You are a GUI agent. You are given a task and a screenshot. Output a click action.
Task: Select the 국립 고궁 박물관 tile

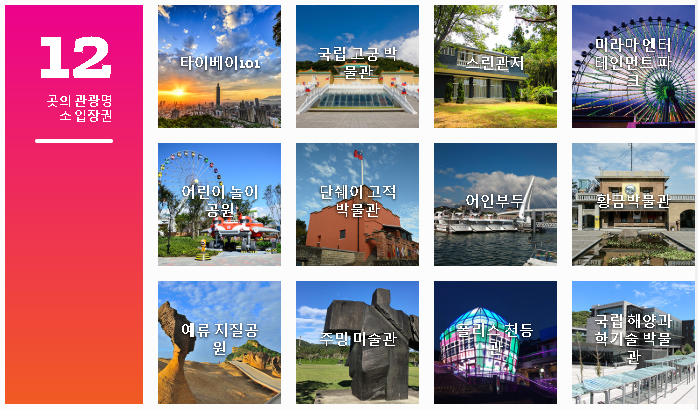(357, 66)
